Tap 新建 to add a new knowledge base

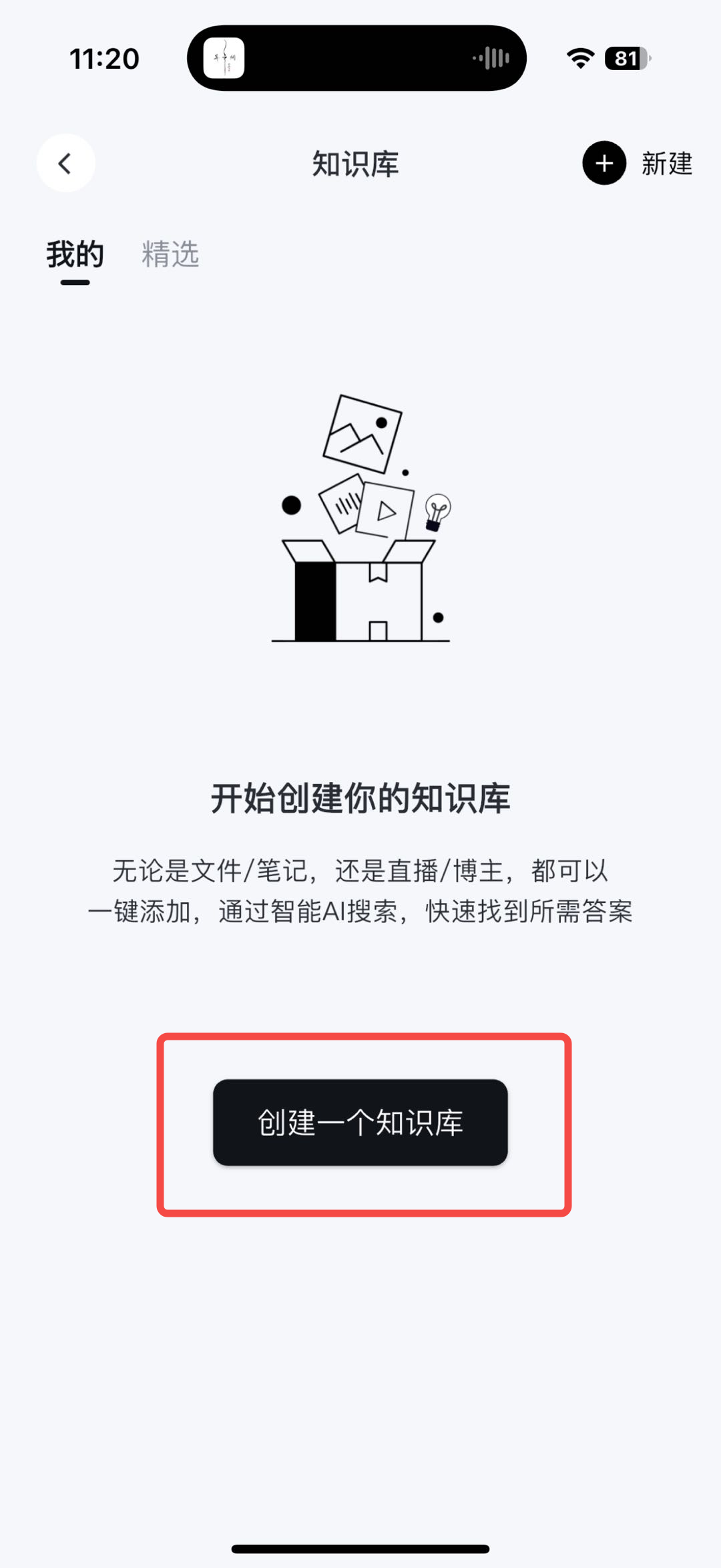[638, 164]
